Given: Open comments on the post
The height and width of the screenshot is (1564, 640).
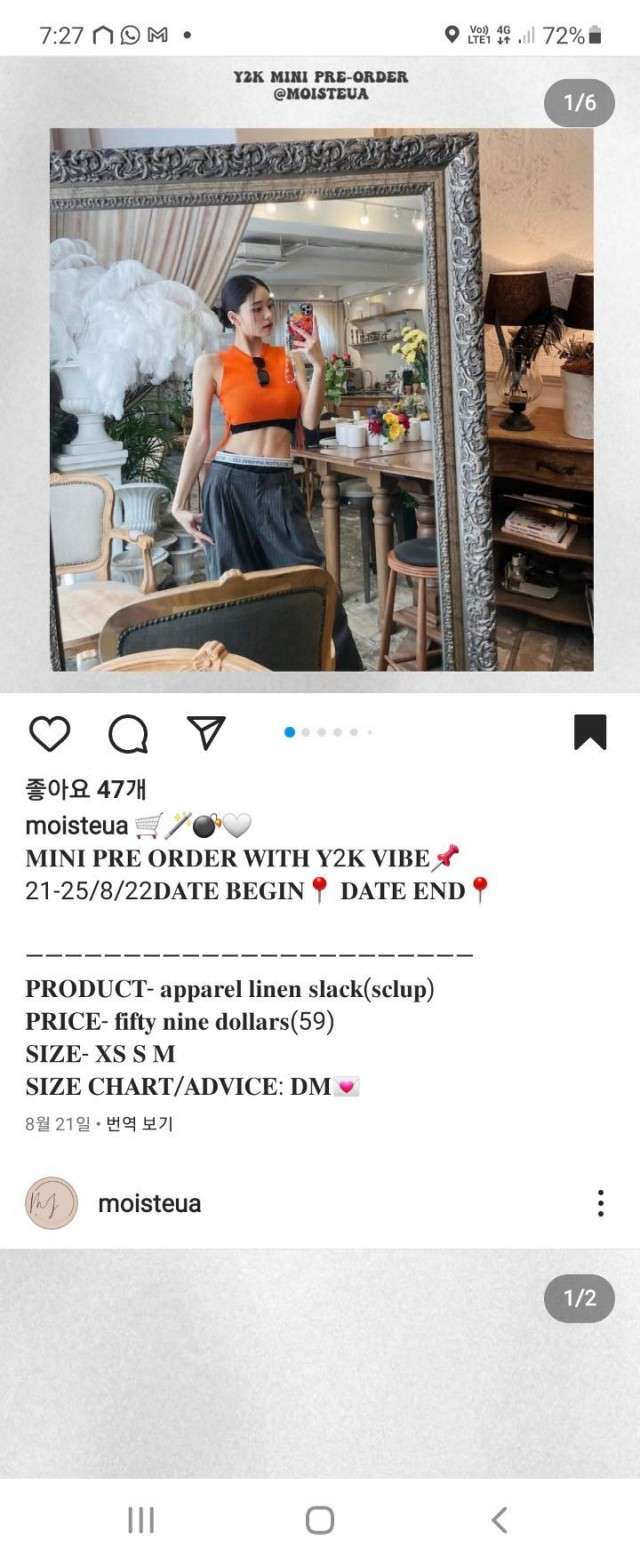Looking at the screenshot, I should coord(128,733).
